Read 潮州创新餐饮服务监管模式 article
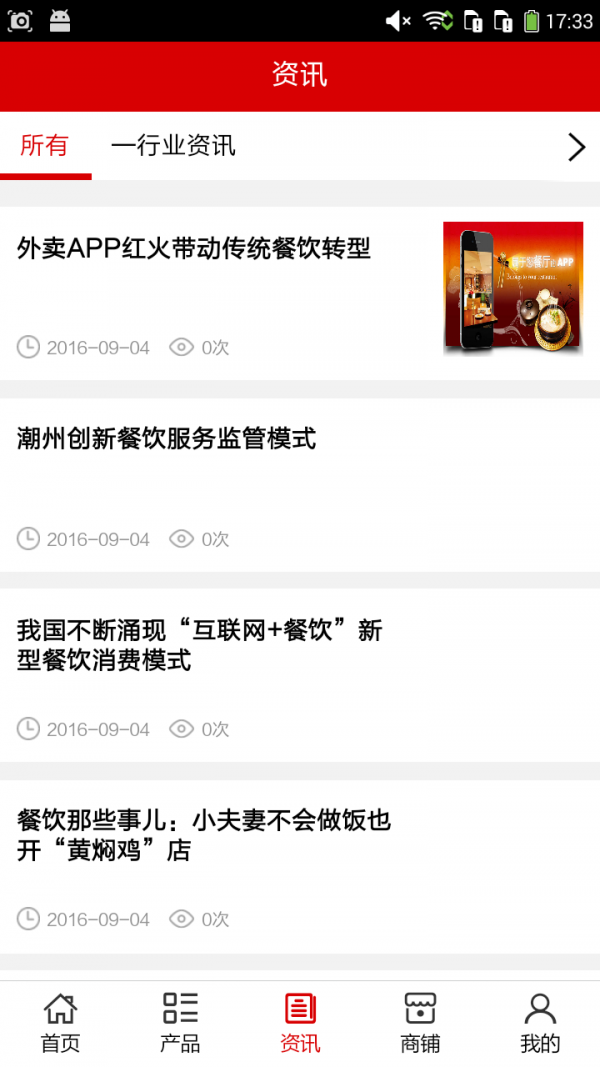Screen dimensions: 600x1067 (x=167, y=438)
